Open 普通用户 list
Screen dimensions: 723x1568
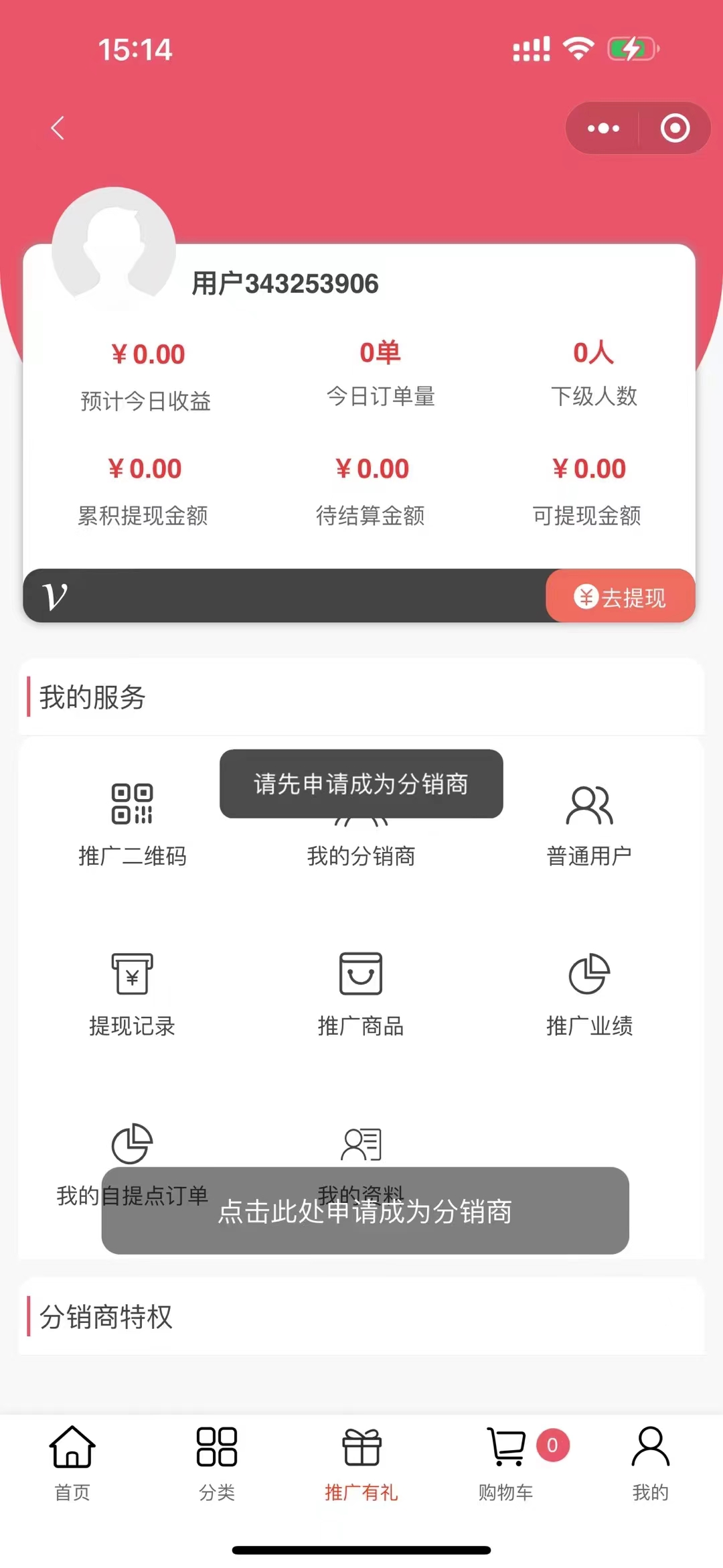coord(589,825)
